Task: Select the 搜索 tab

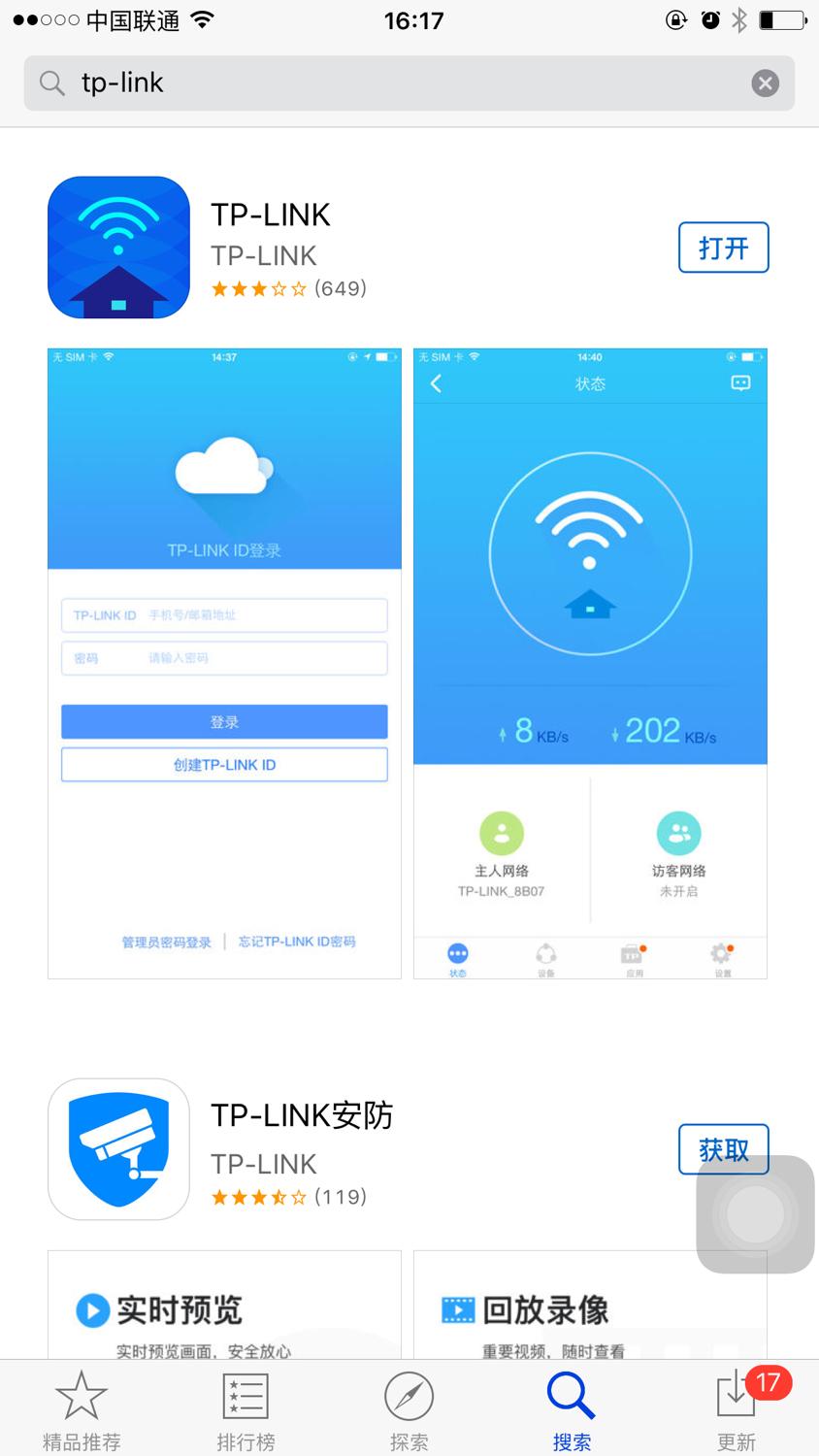Action: click(x=572, y=1409)
